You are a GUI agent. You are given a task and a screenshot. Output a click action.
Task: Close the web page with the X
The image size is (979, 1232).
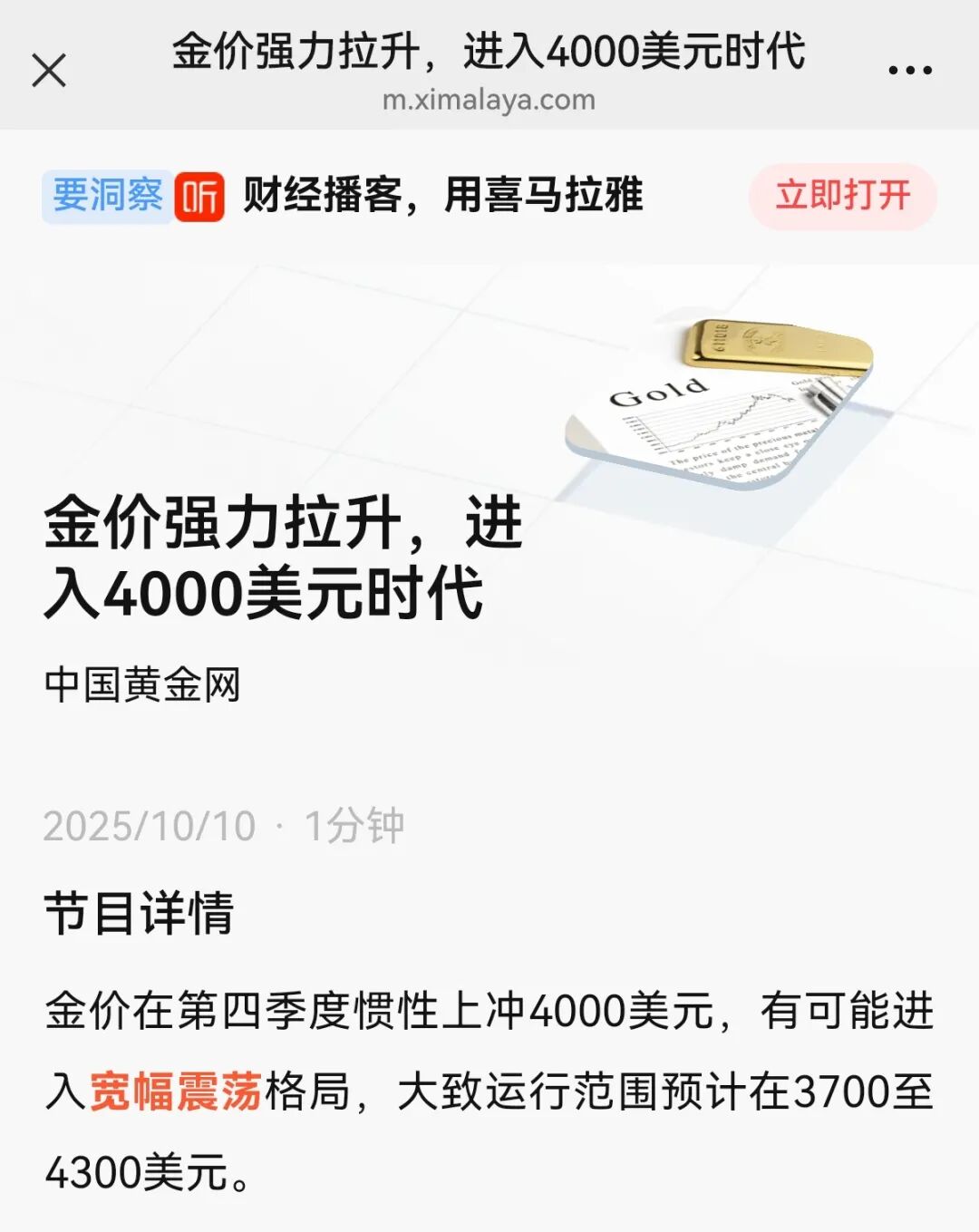point(49,70)
